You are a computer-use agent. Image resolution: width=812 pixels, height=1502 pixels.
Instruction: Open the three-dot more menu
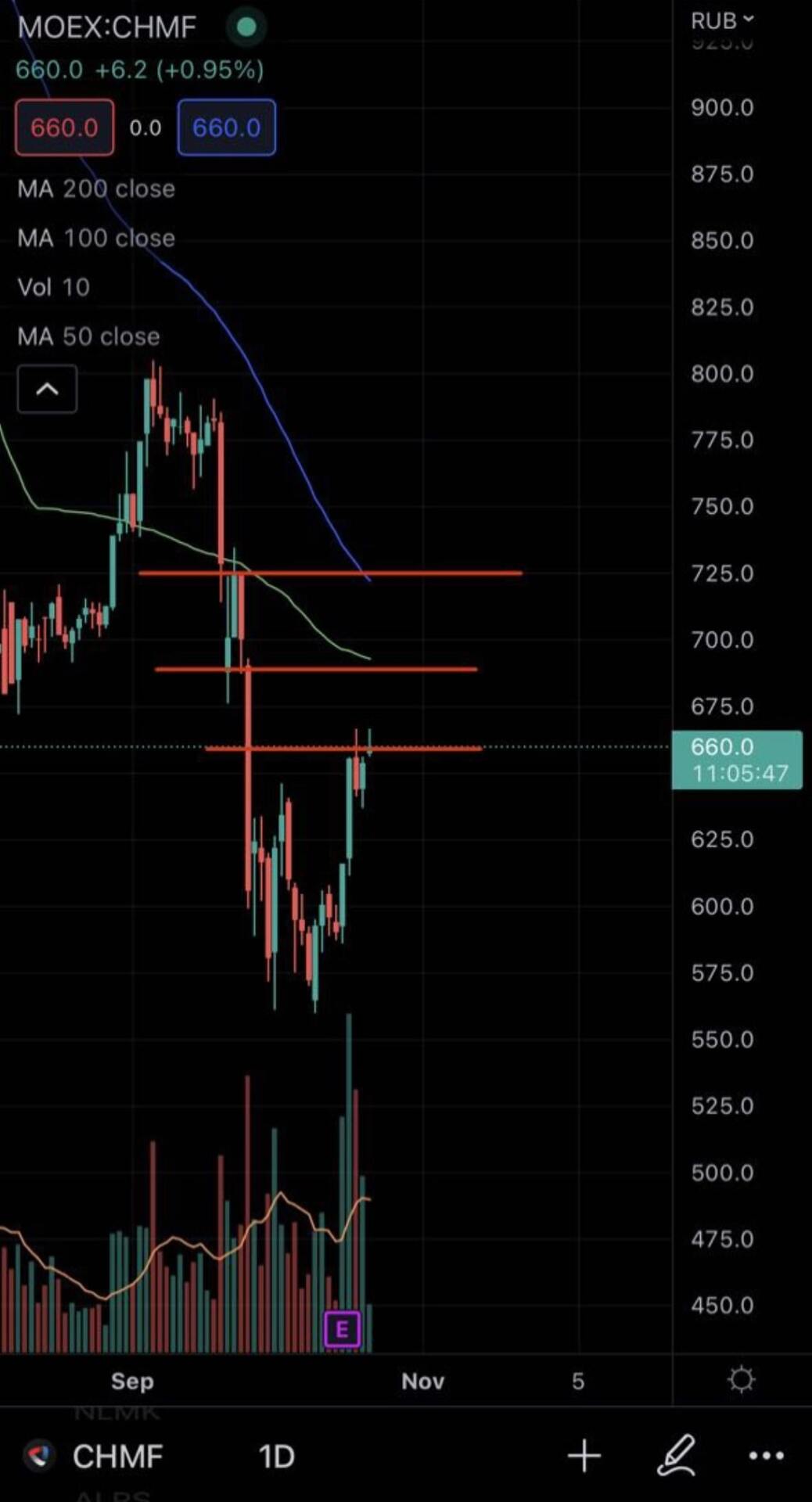coord(767,1456)
